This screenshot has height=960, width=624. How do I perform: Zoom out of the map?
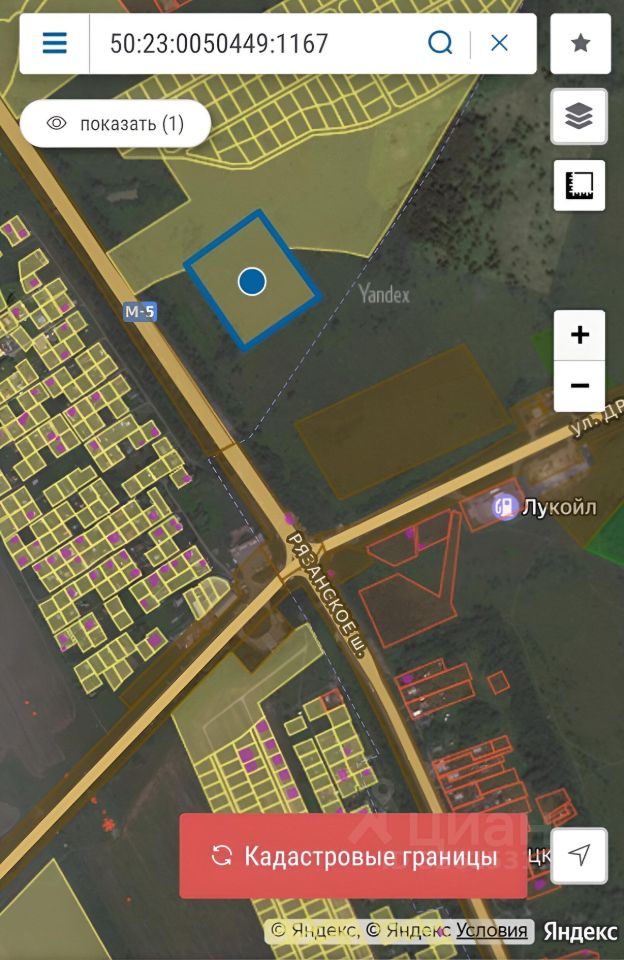[579, 386]
